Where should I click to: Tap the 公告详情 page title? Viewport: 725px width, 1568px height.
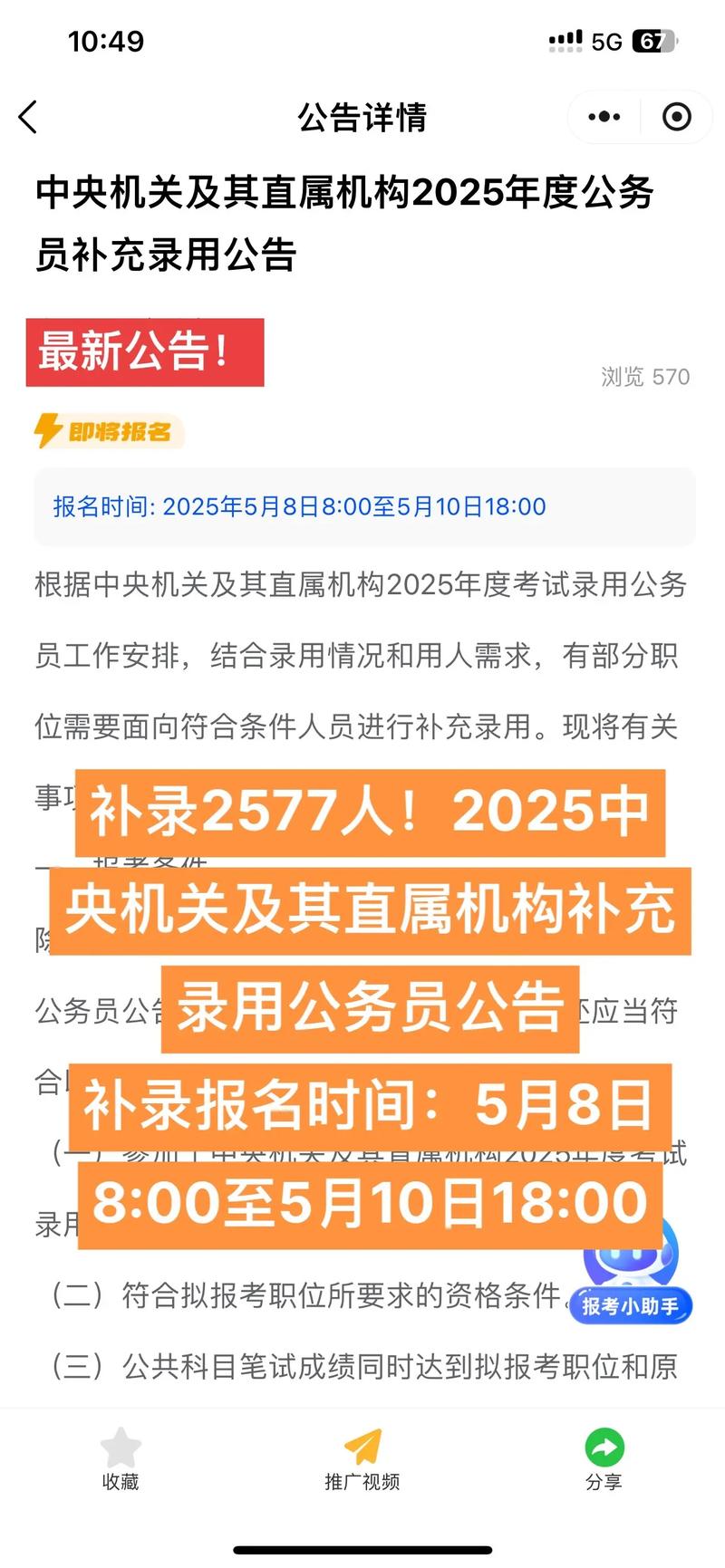(362, 118)
